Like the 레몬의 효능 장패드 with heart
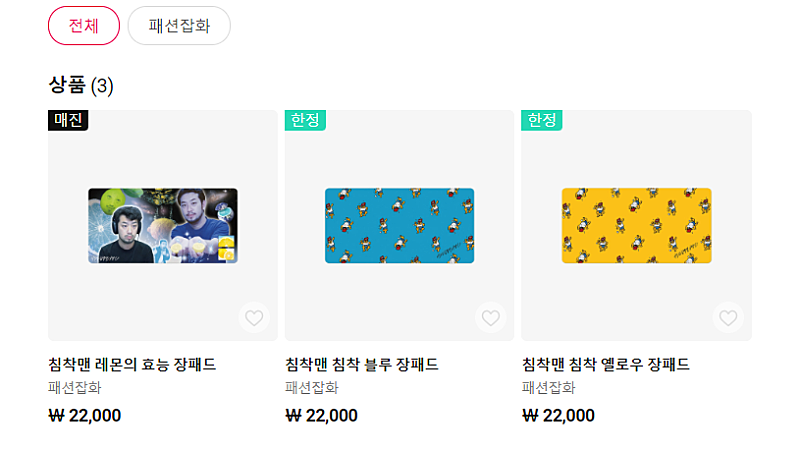The width and height of the screenshot is (800, 451). click(x=254, y=318)
